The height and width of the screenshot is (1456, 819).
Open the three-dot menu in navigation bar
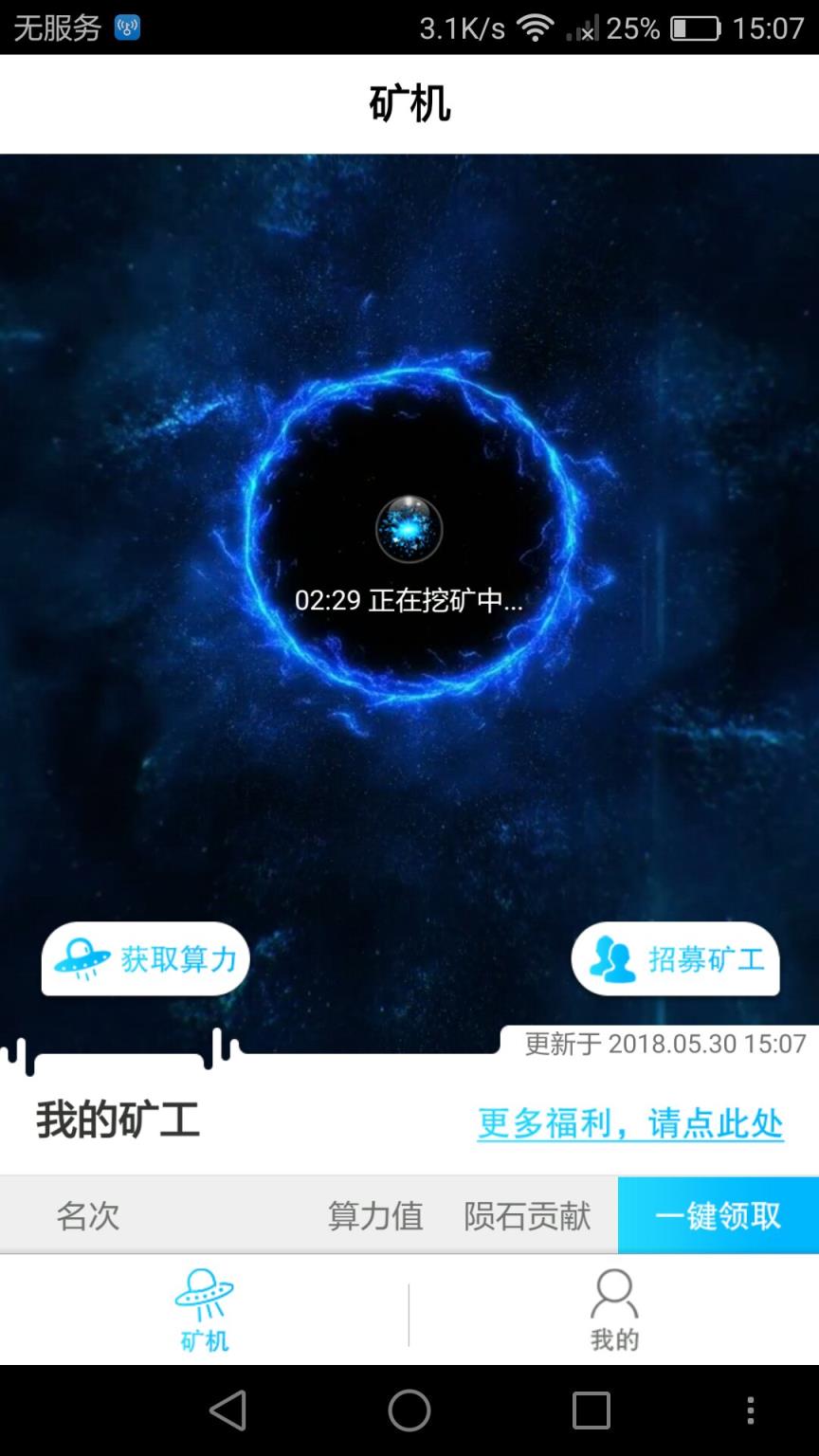coord(749,1412)
